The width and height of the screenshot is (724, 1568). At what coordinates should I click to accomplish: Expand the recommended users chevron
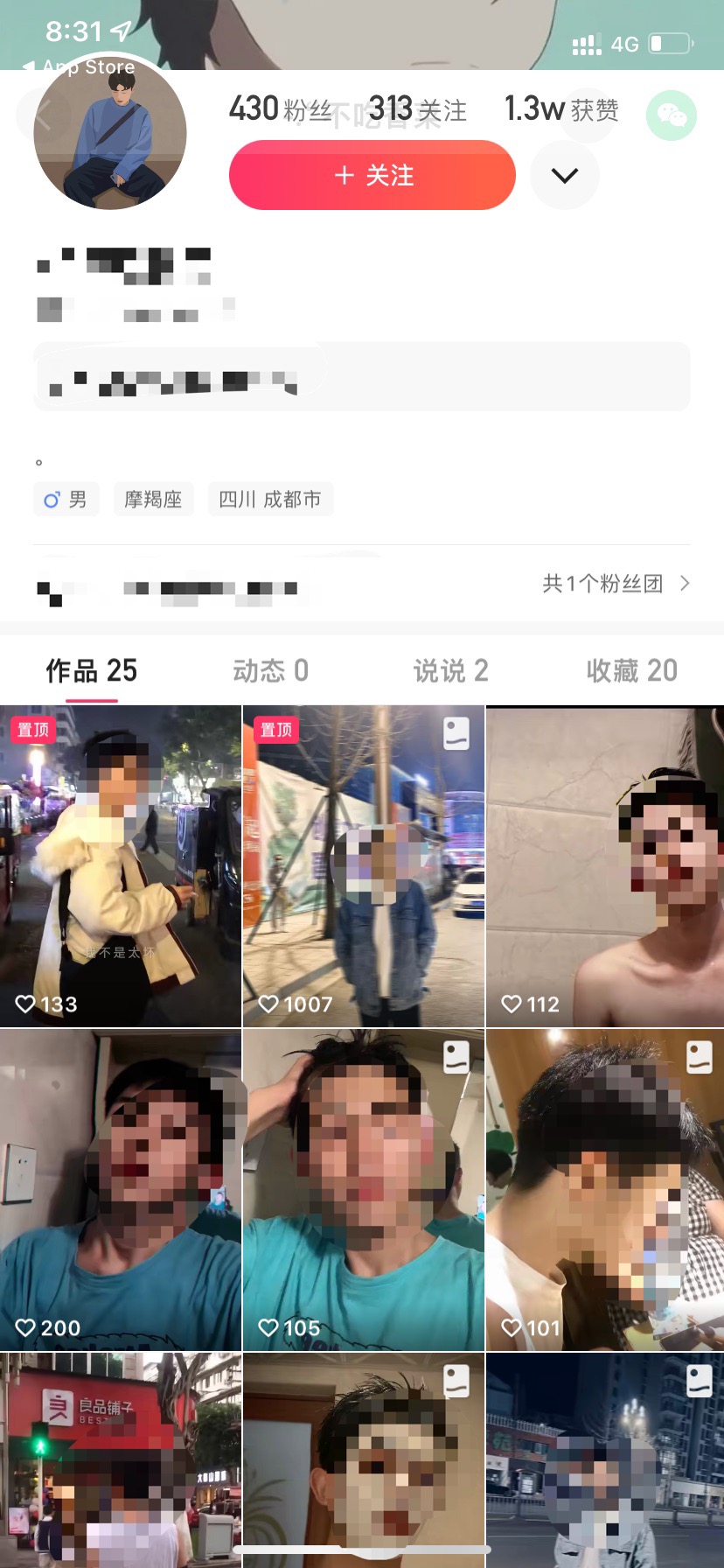(x=565, y=176)
